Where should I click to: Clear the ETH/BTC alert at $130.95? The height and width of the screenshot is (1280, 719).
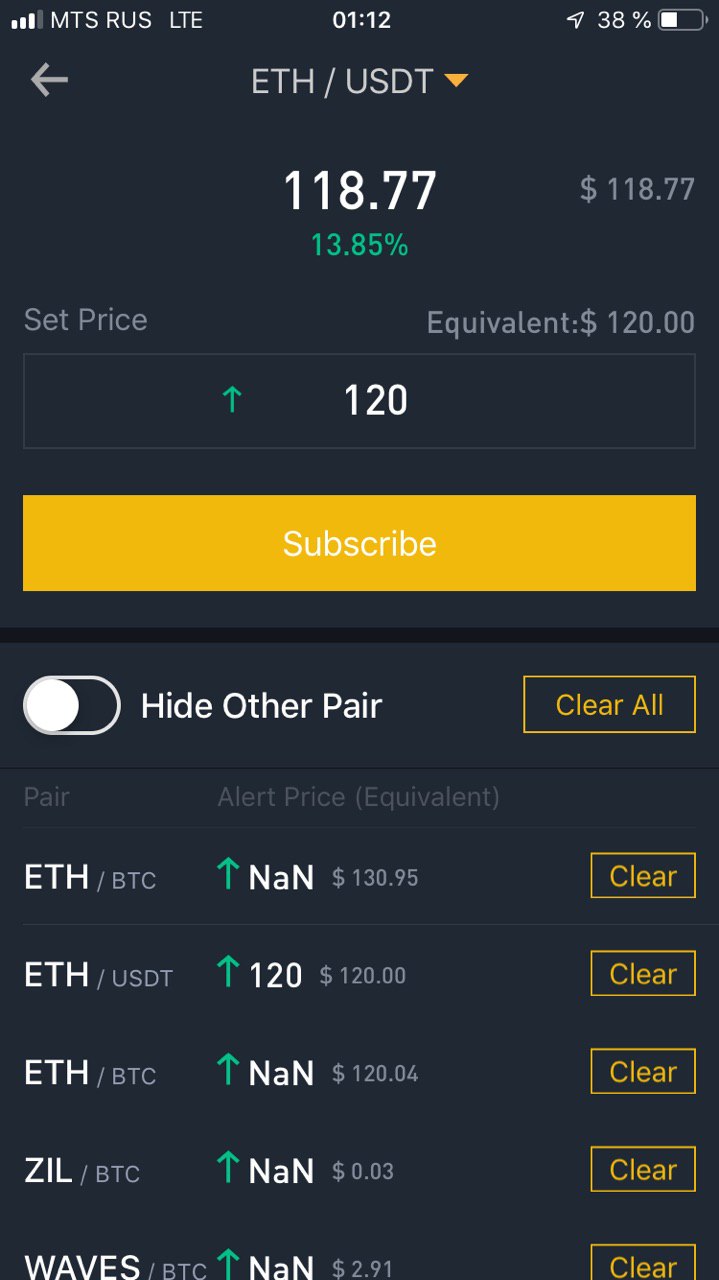(x=643, y=876)
